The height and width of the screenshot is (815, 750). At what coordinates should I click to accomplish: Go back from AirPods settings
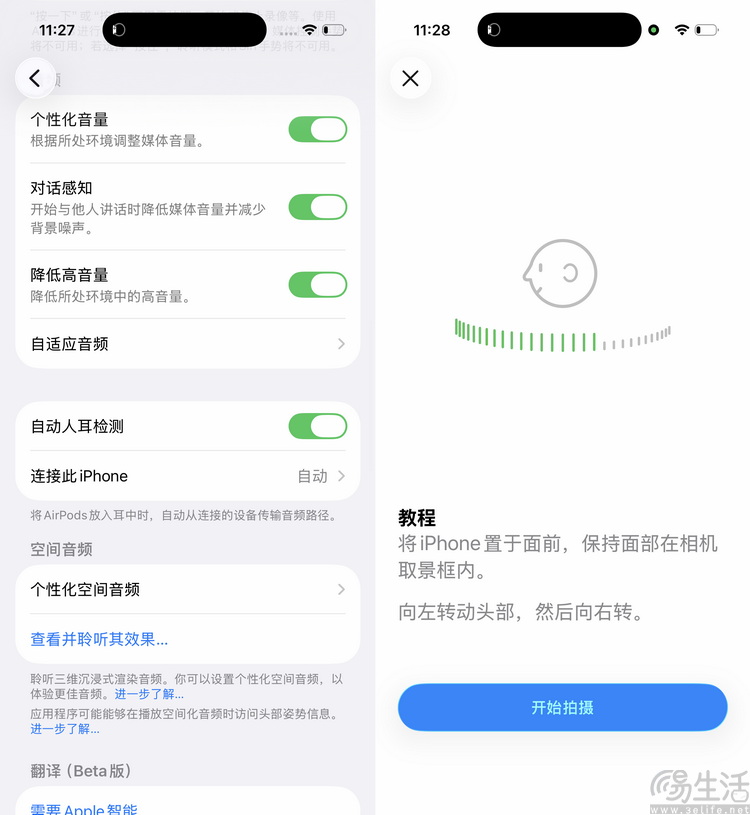coord(35,78)
